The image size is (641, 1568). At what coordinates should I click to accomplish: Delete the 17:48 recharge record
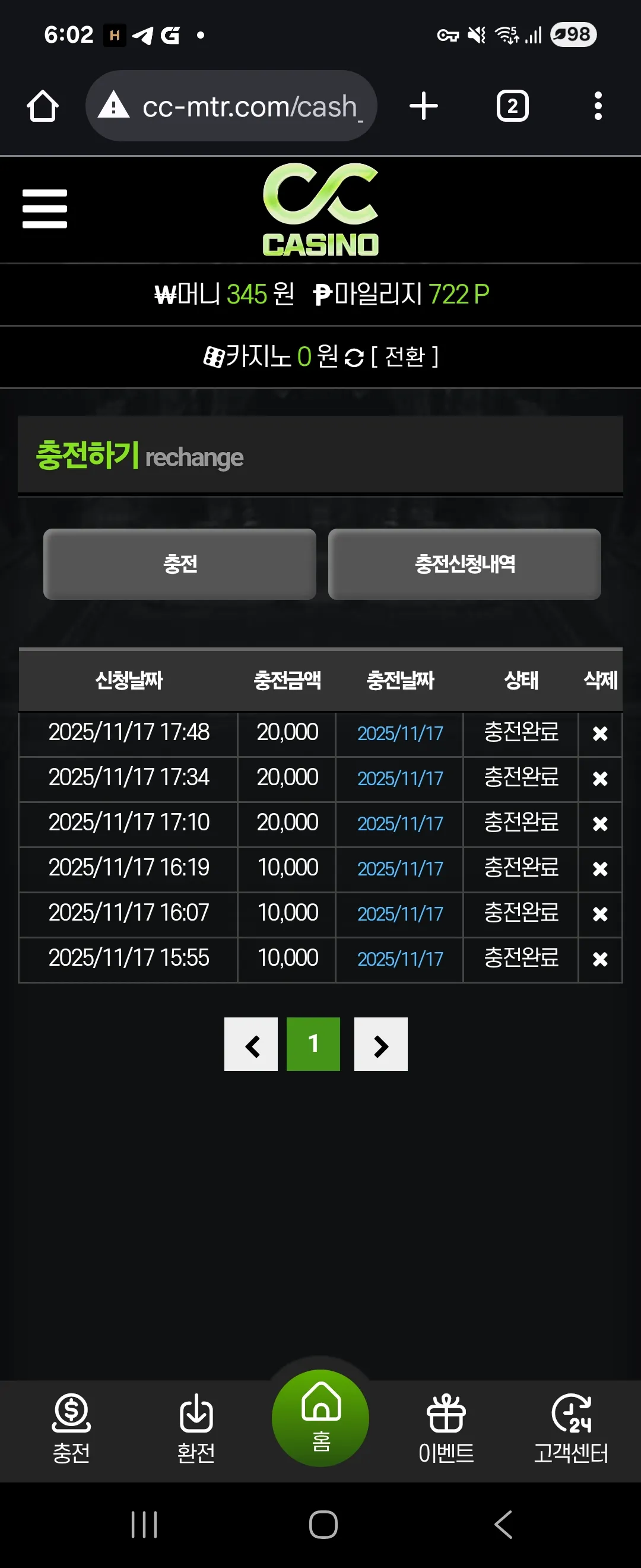[599, 734]
